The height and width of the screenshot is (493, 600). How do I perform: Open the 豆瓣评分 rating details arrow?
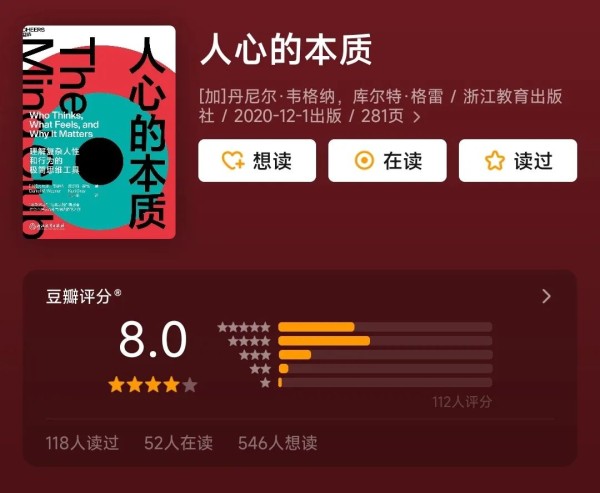click(x=546, y=296)
